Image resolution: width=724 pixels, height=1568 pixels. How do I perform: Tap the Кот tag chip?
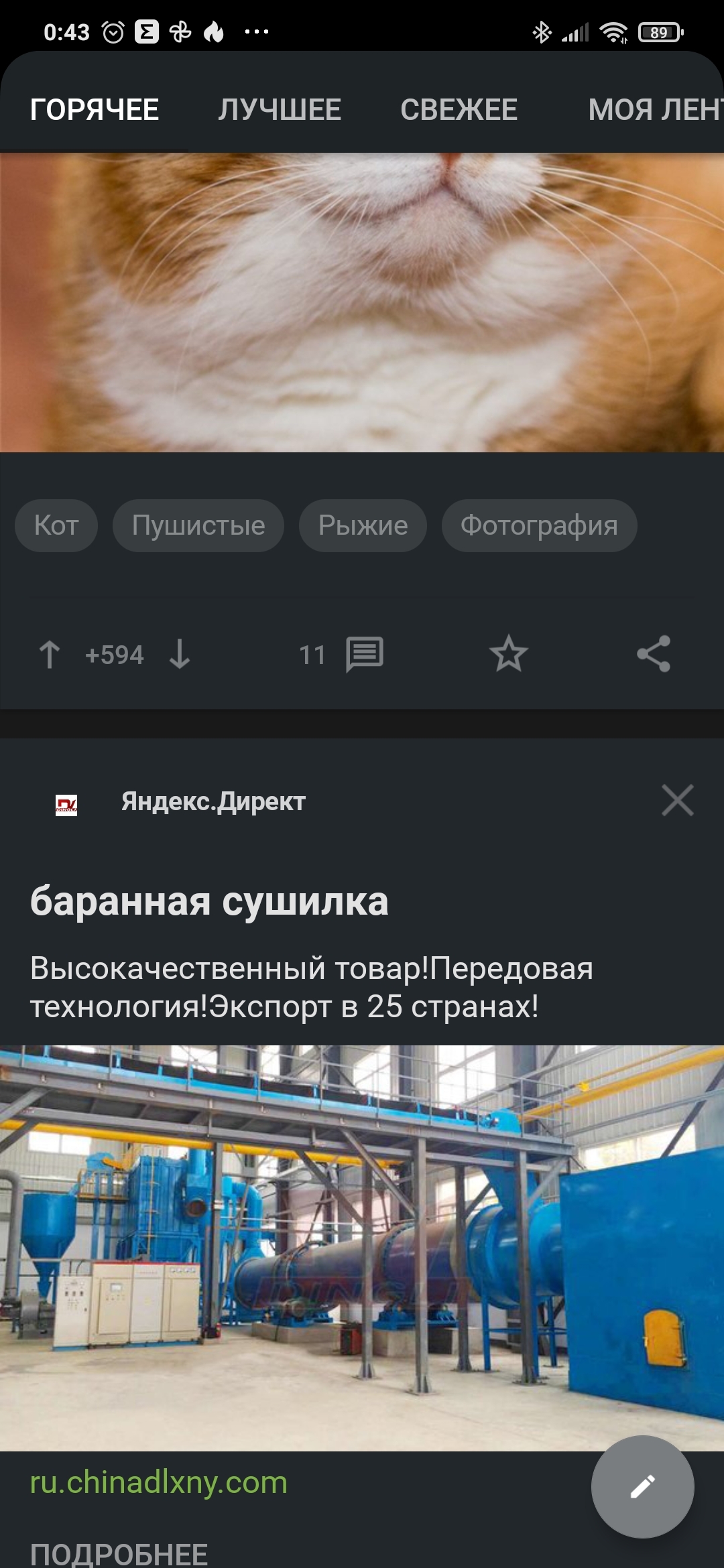[56, 525]
